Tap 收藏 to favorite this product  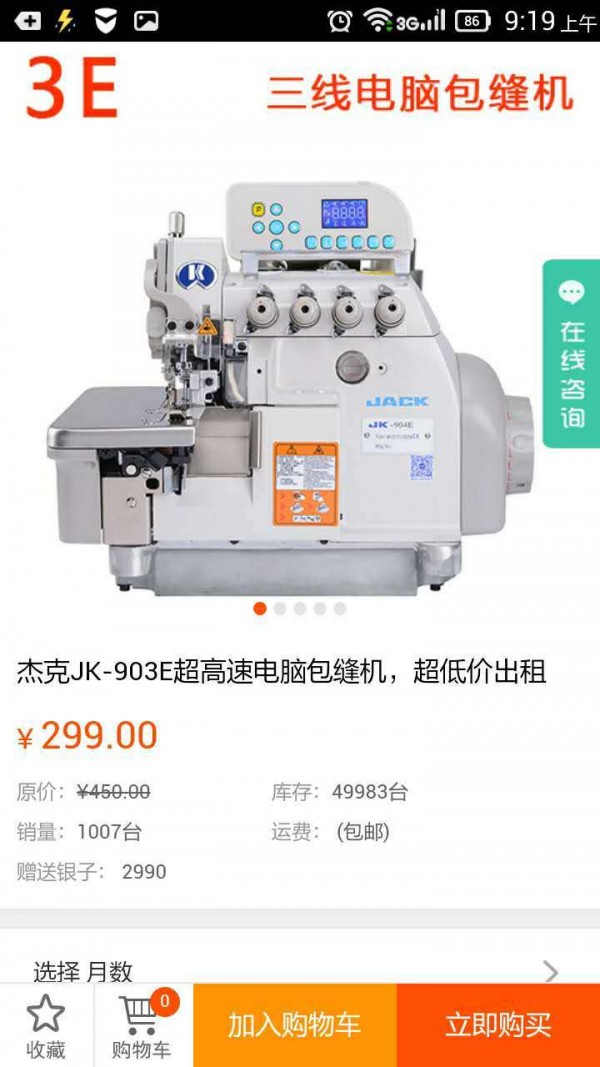pos(46,1027)
